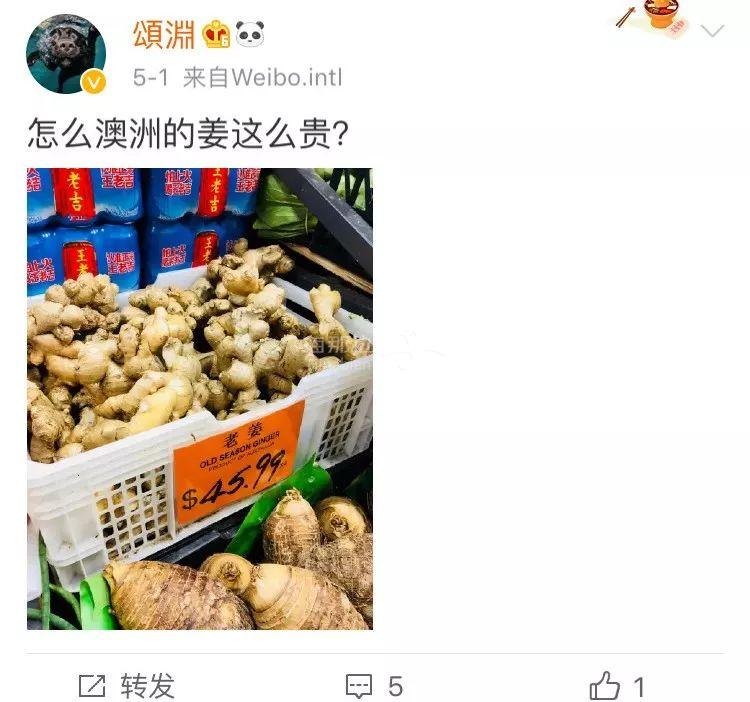
Task: Open the comments on this post
Action: pos(374,686)
